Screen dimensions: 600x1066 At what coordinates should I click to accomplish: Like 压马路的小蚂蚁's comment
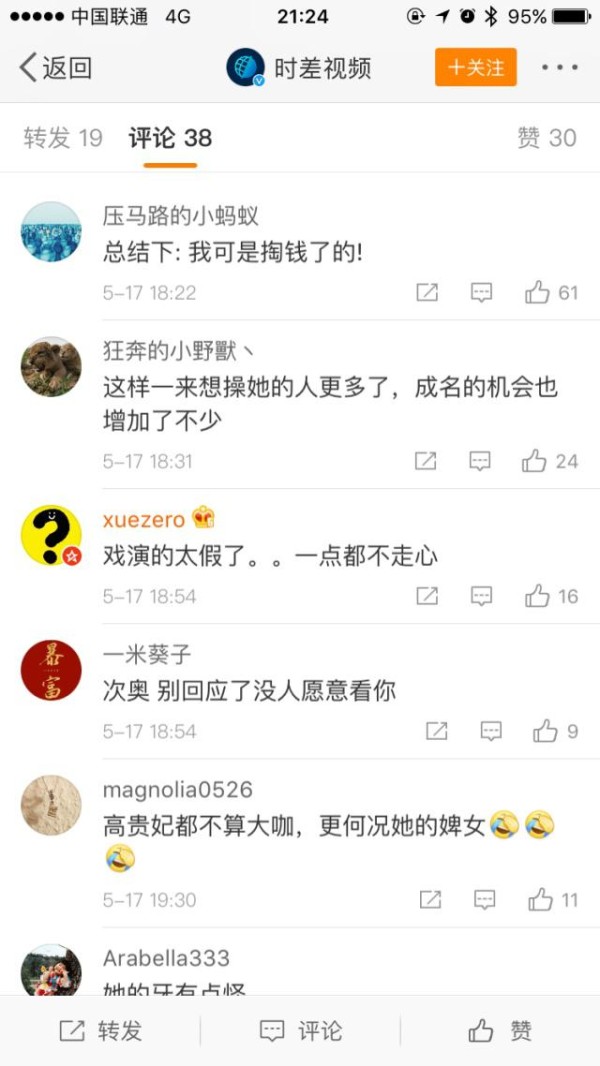[551, 293]
